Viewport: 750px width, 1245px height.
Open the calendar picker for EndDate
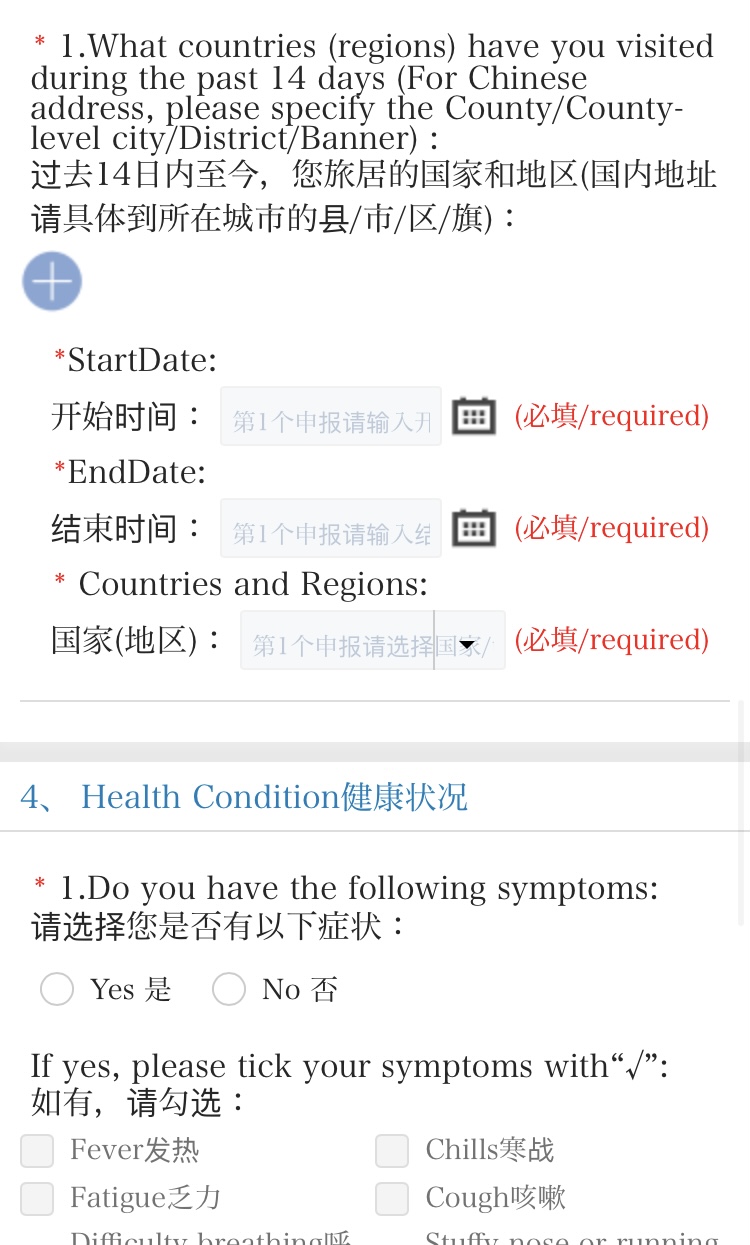point(473,528)
